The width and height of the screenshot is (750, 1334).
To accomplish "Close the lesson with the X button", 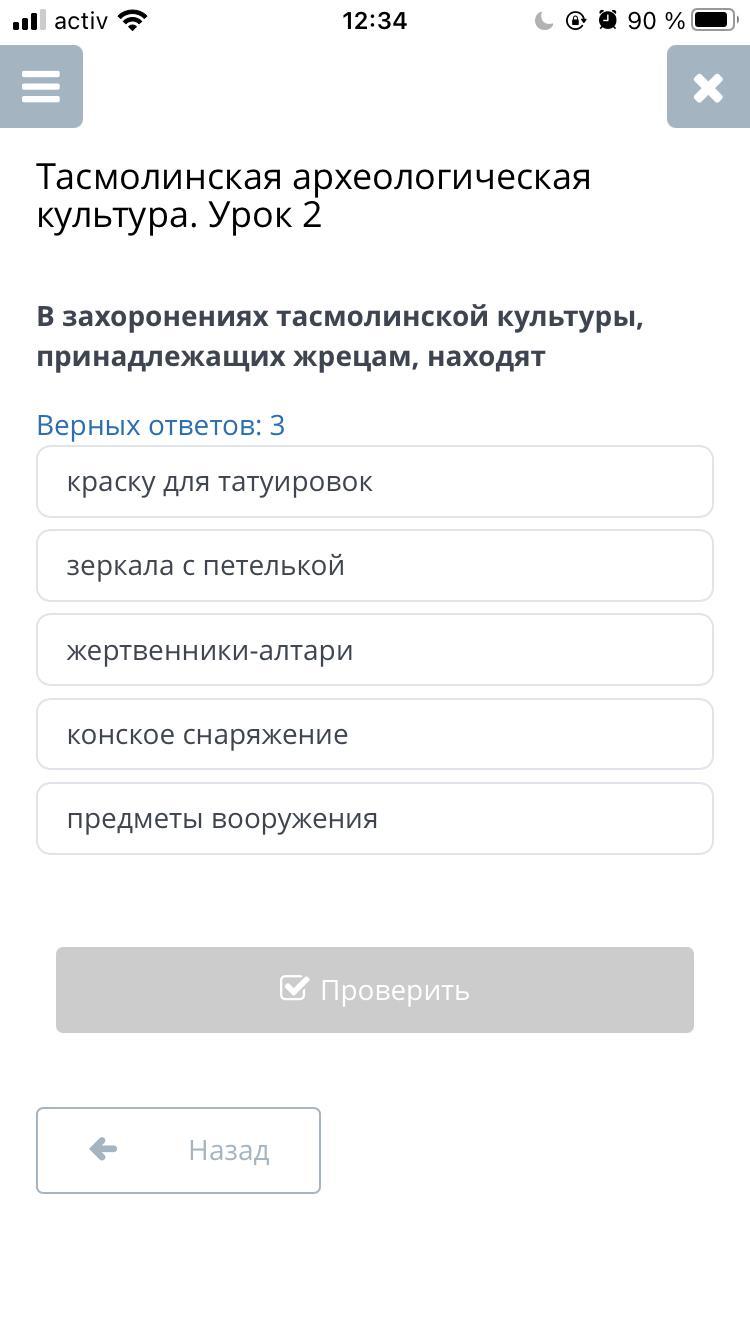I will pos(708,87).
